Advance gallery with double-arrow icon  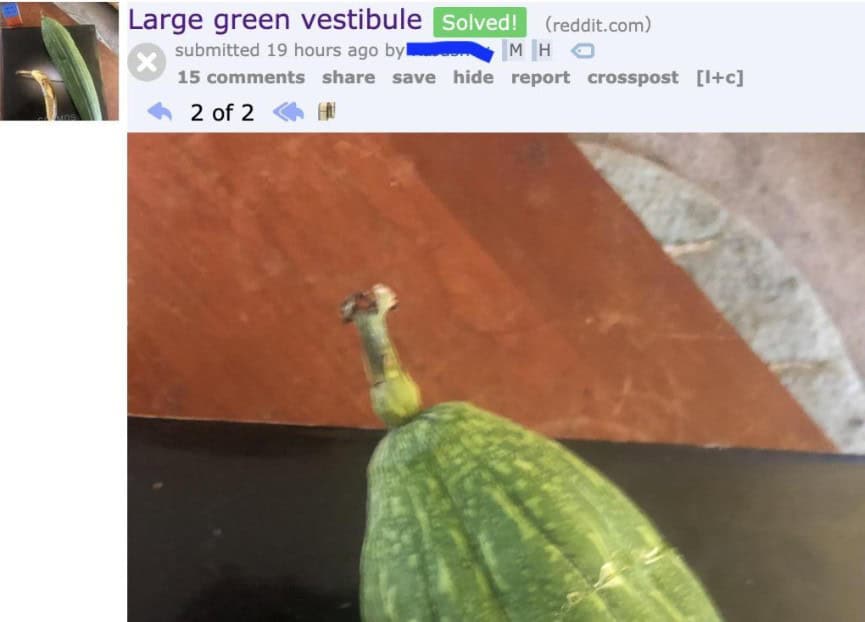point(288,112)
